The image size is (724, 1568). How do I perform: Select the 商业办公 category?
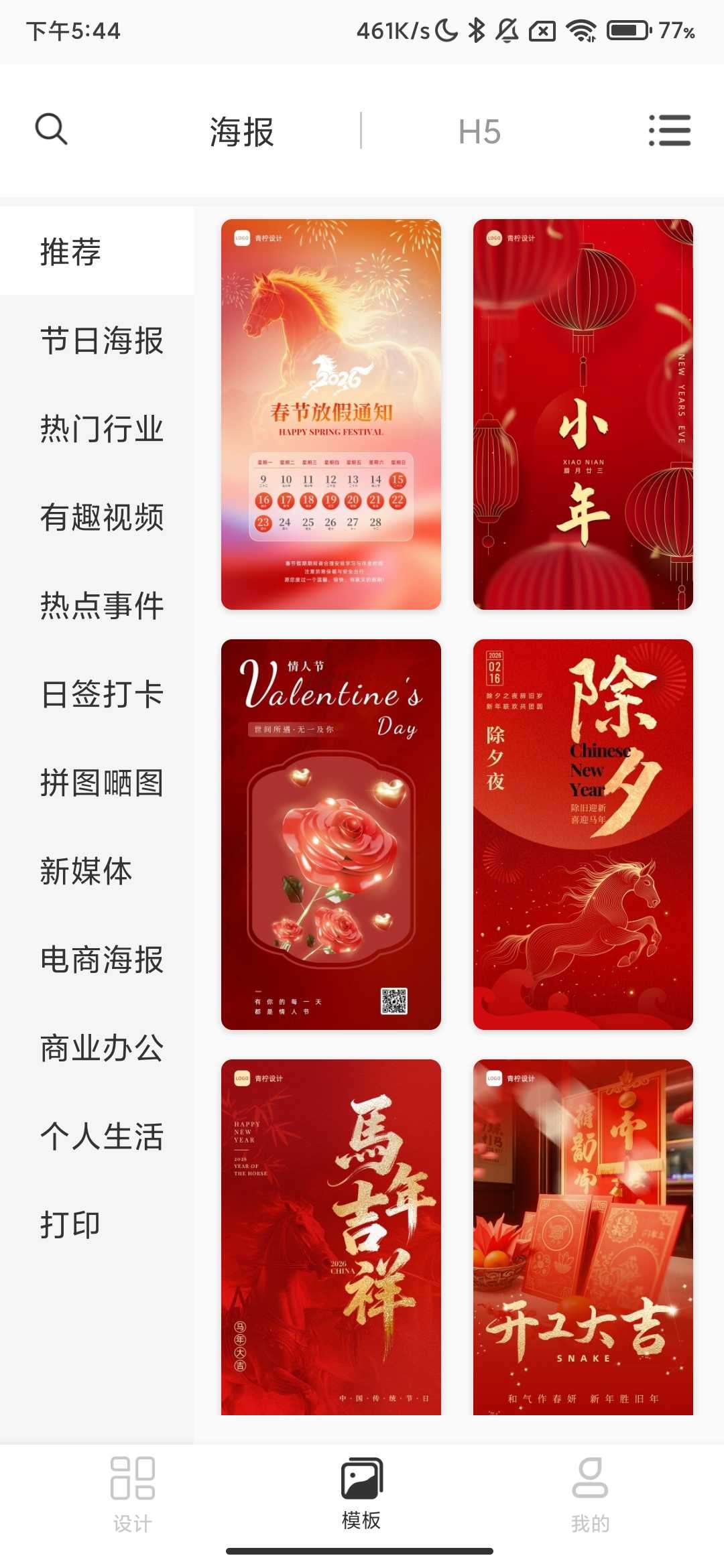101,1048
